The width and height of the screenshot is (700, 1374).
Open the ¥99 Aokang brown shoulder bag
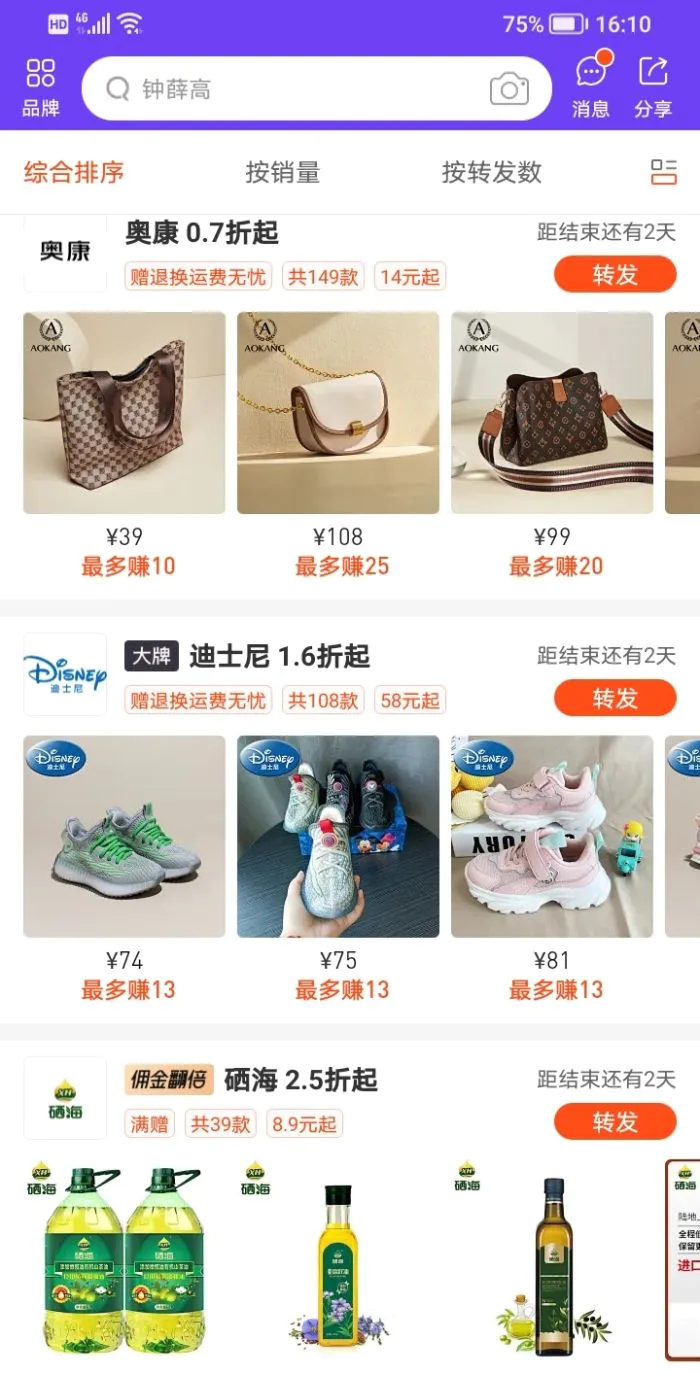coord(552,413)
